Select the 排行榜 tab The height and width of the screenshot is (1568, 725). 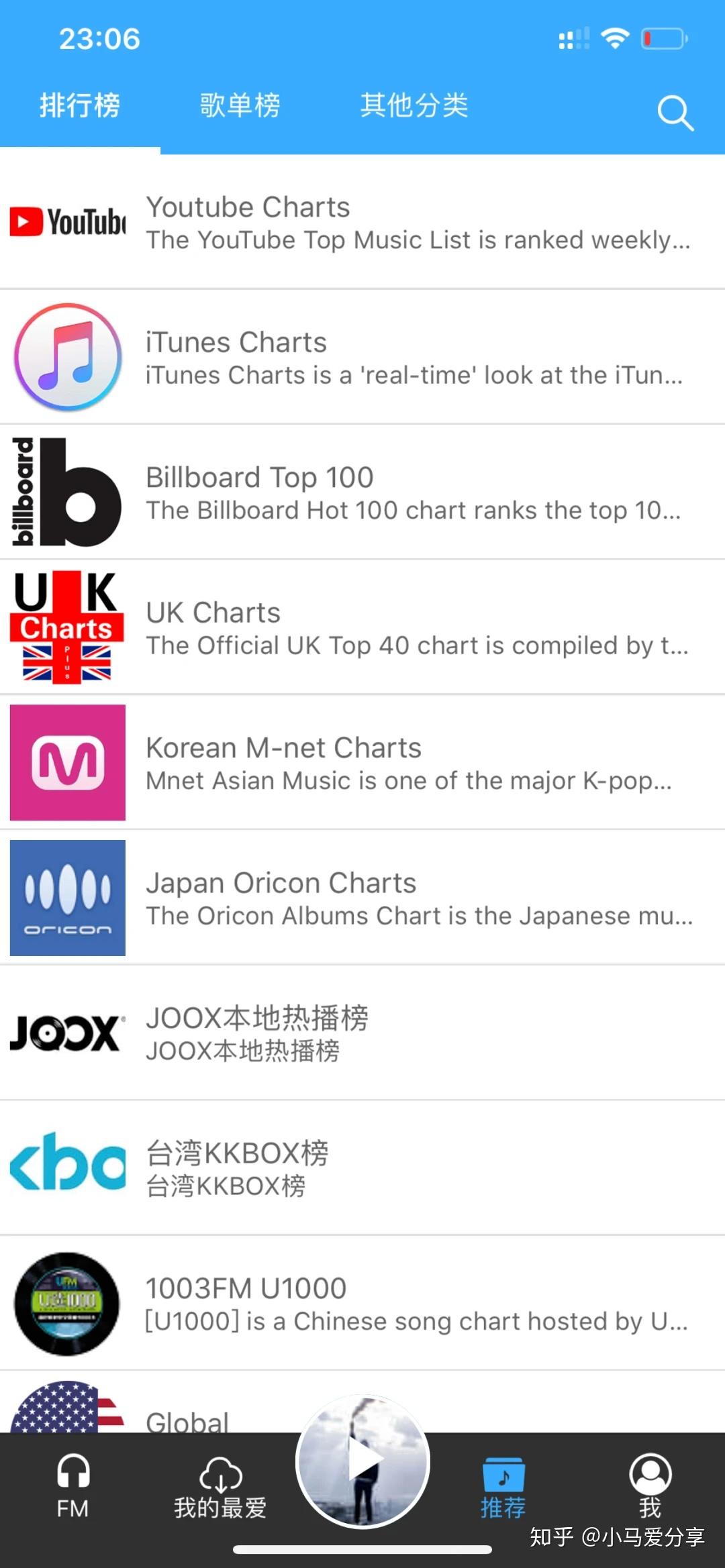80,105
